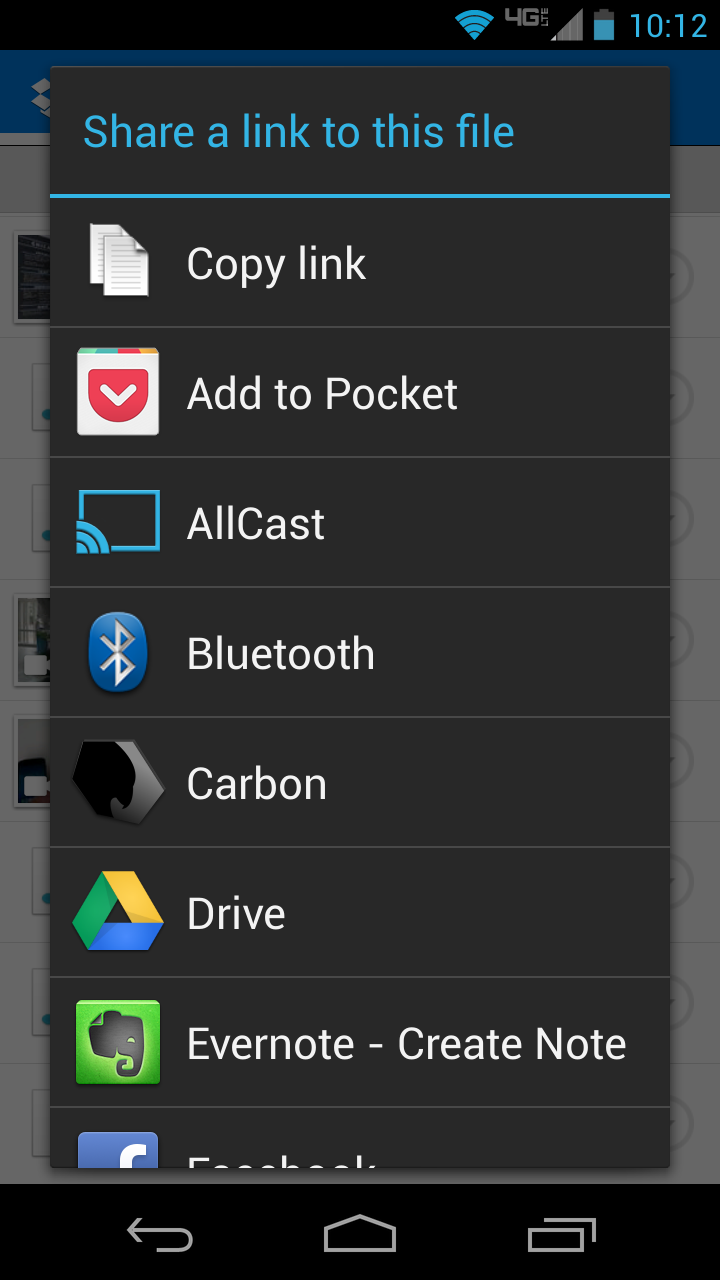Image resolution: width=720 pixels, height=1280 pixels.
Task: Share the link with Carbon
Action: coord(359,783)
